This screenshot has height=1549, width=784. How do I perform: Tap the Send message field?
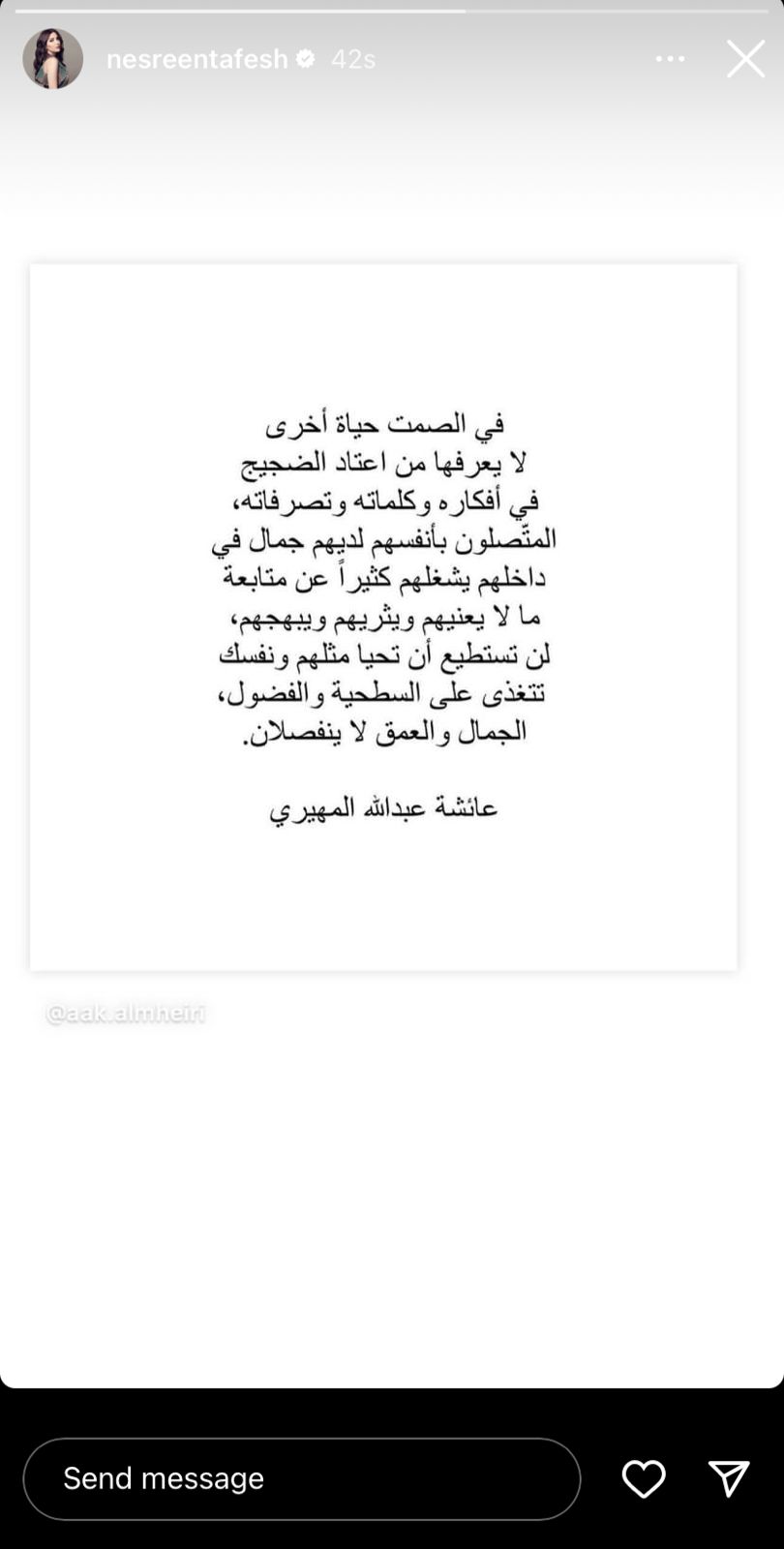tap(301, 1478)
